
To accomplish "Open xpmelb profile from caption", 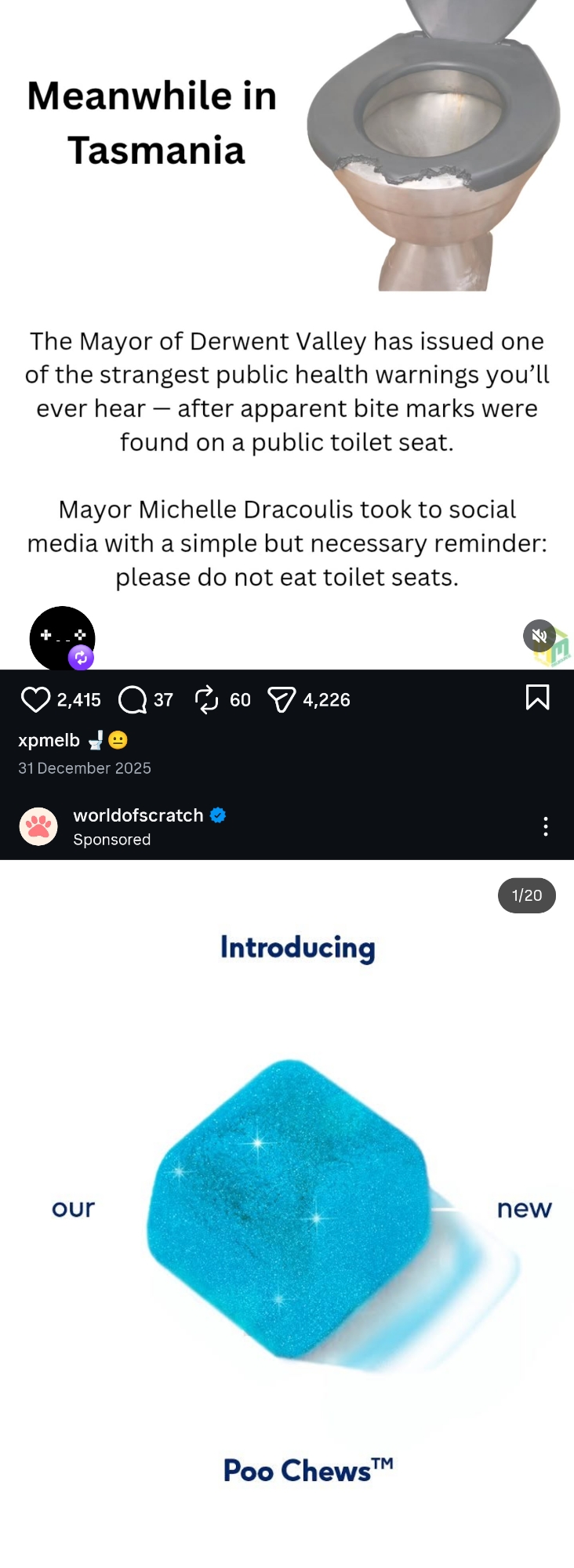I will point(49,740).
